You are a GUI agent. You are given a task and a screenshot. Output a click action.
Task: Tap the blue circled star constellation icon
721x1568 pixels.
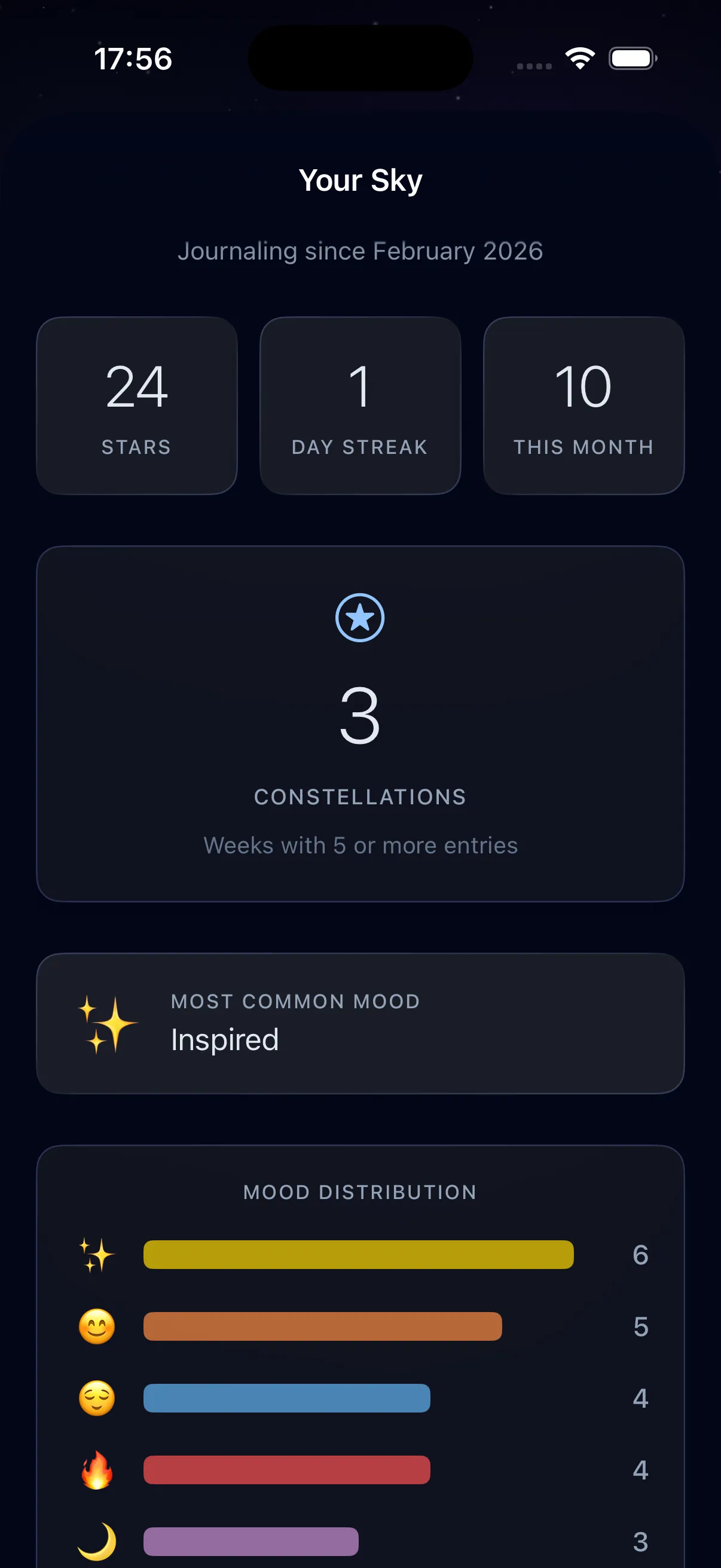(x=360, y=617)
